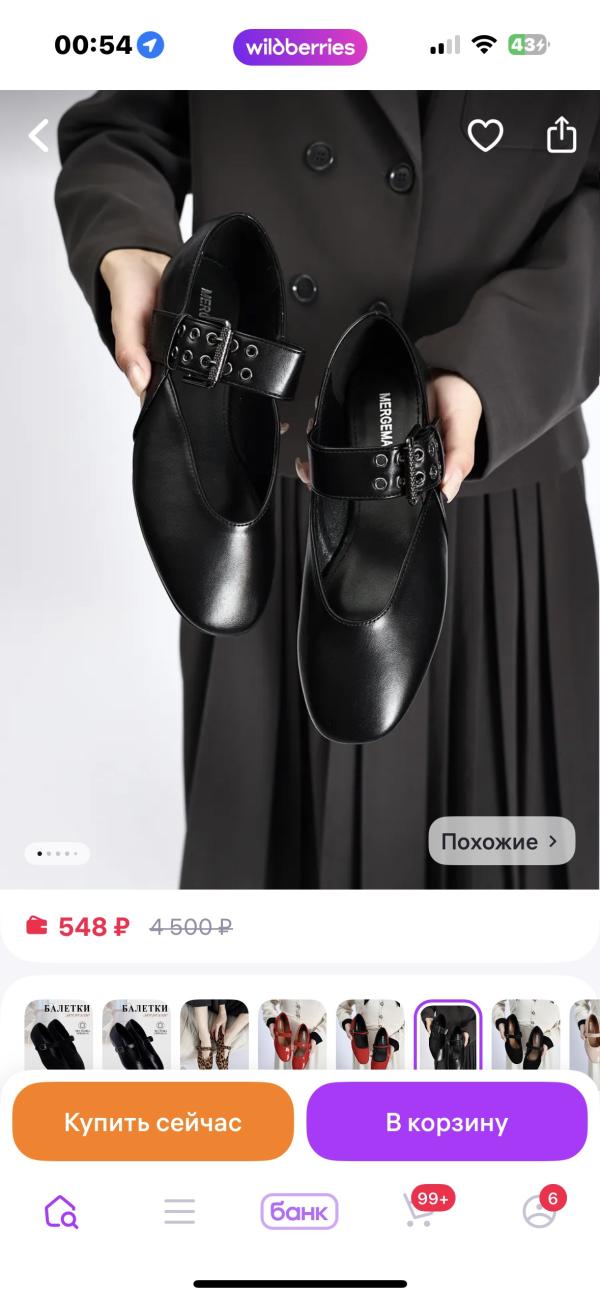Image resolution: width=600 pixels, height=1300 pixels.
Task: Open similar items via Похожие
Action: point(501,841)
